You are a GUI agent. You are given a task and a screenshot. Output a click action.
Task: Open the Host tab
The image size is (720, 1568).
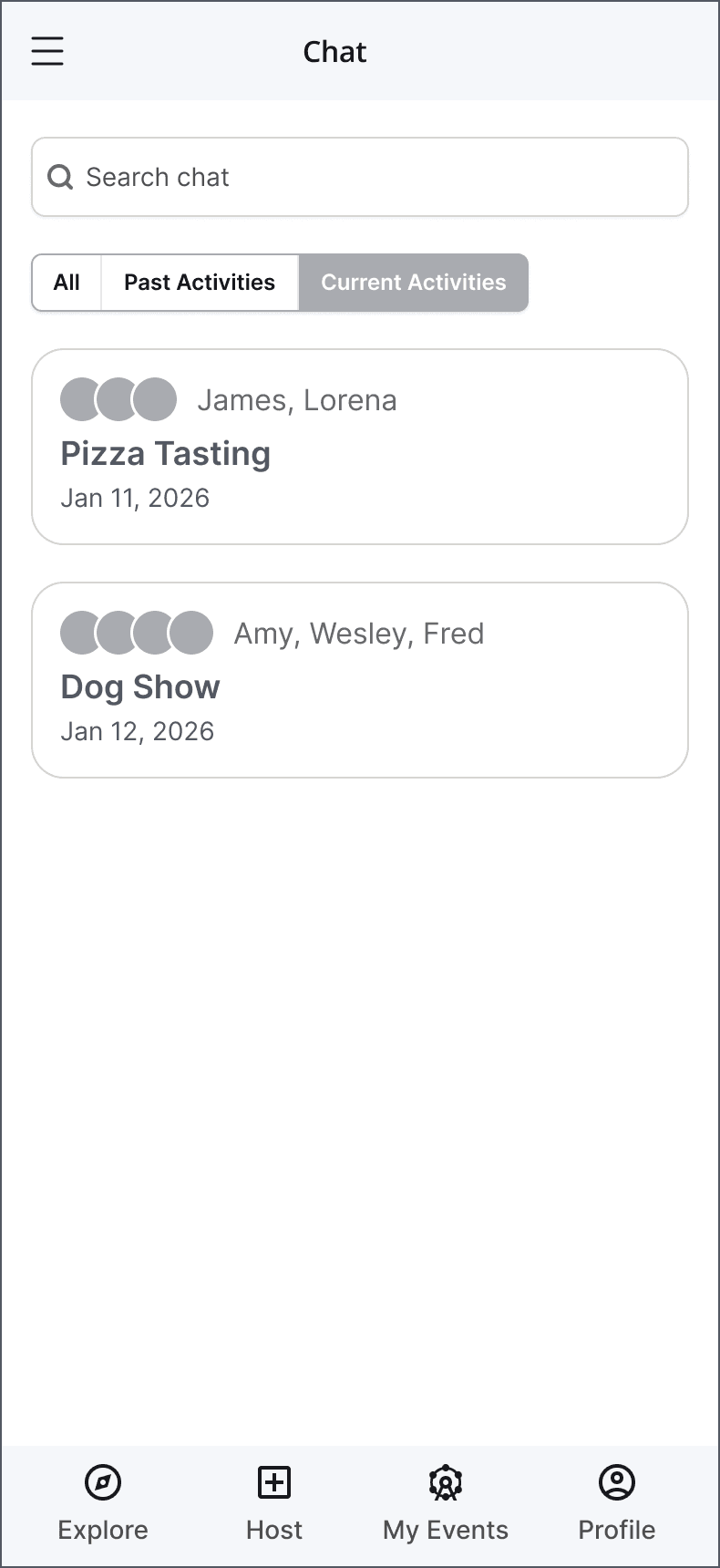tap(274, 1504)
